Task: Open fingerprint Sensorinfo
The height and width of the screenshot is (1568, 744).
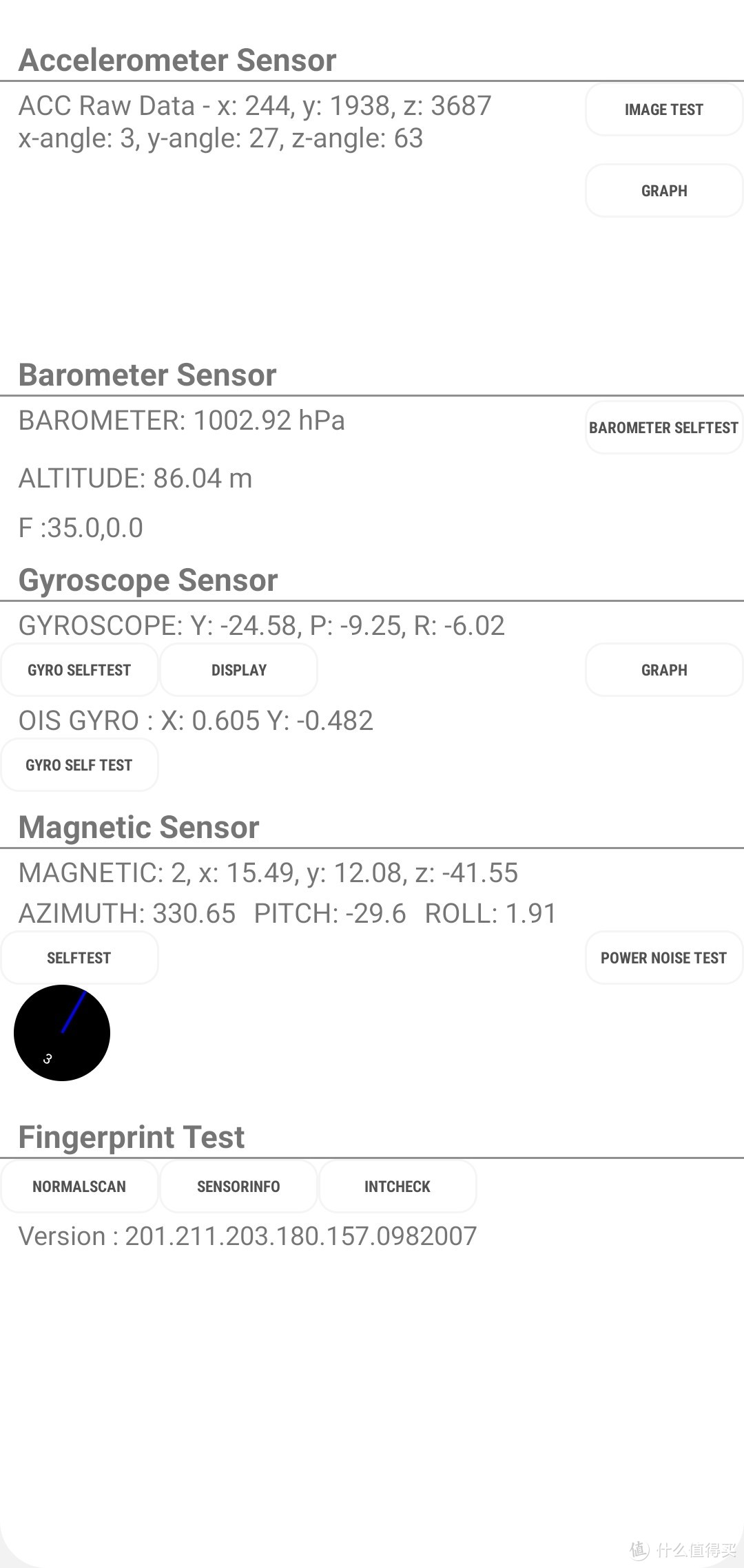Action: (238, 1186)
